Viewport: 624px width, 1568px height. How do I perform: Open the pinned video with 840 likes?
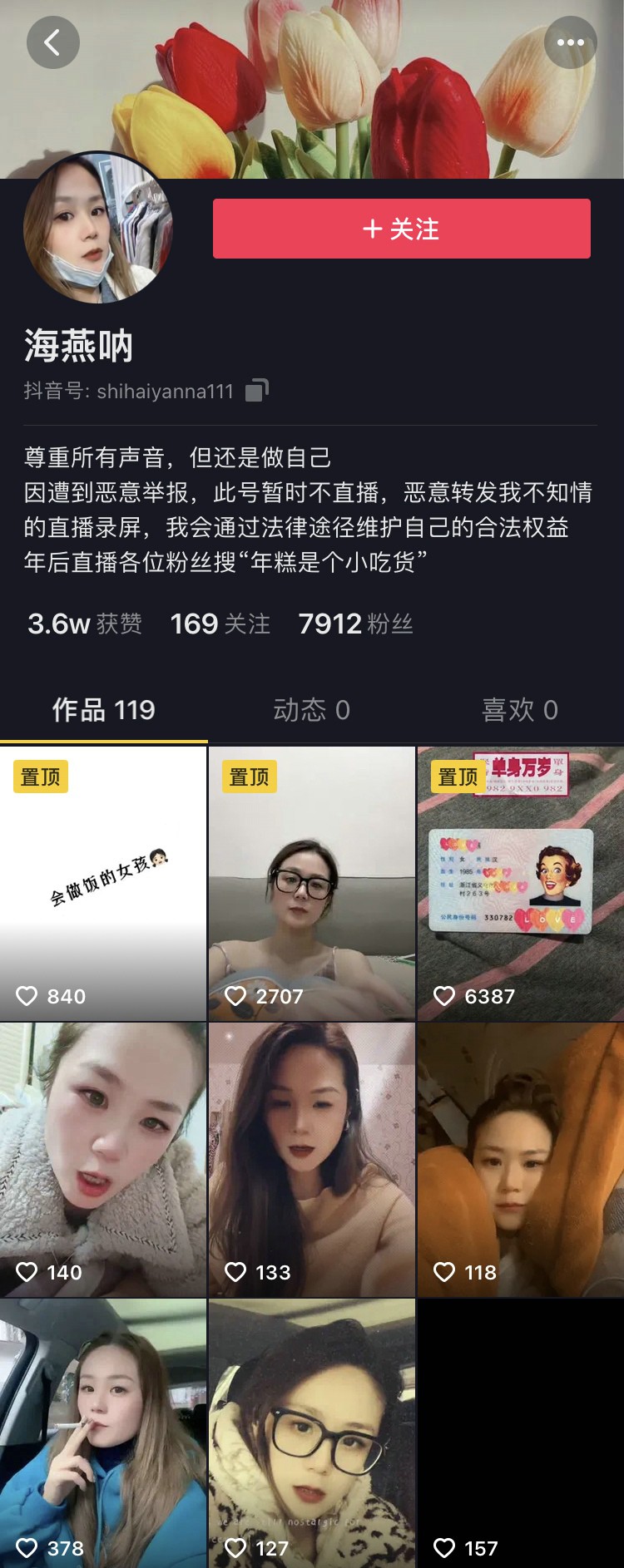(103, 883)
